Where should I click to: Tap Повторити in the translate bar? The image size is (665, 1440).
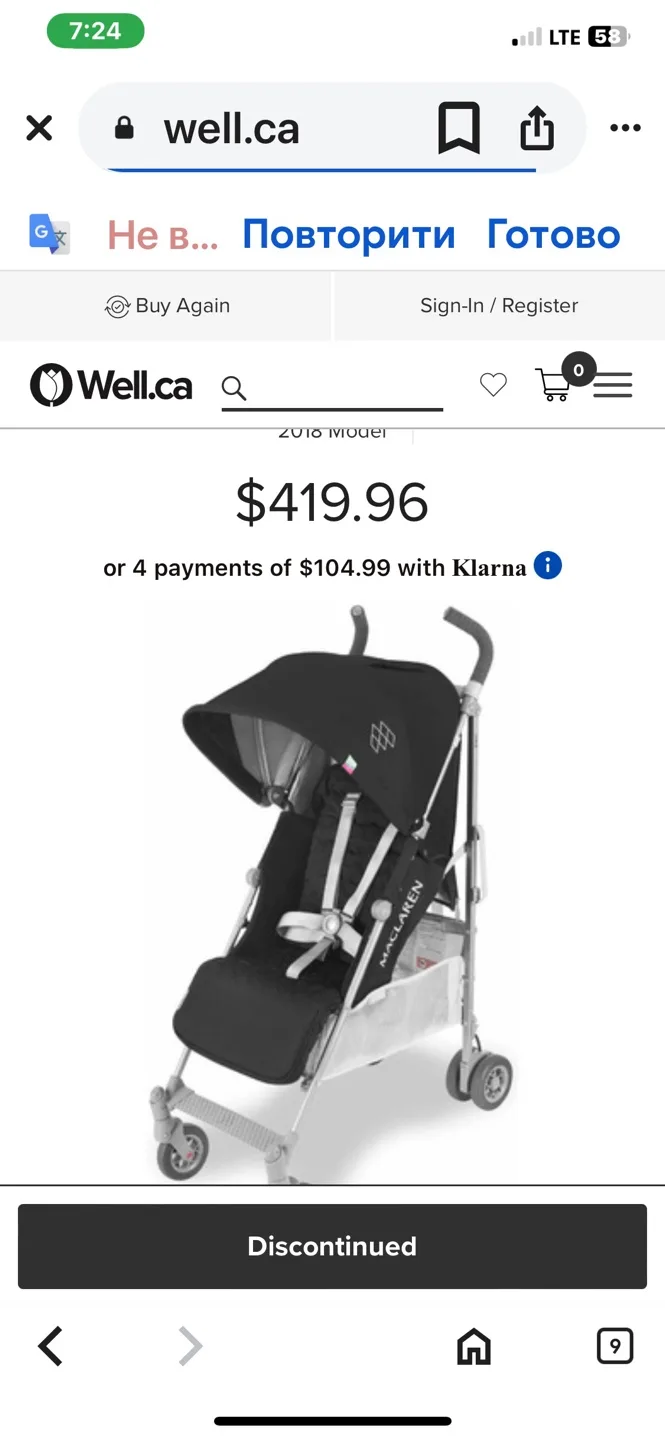point(348,235)
